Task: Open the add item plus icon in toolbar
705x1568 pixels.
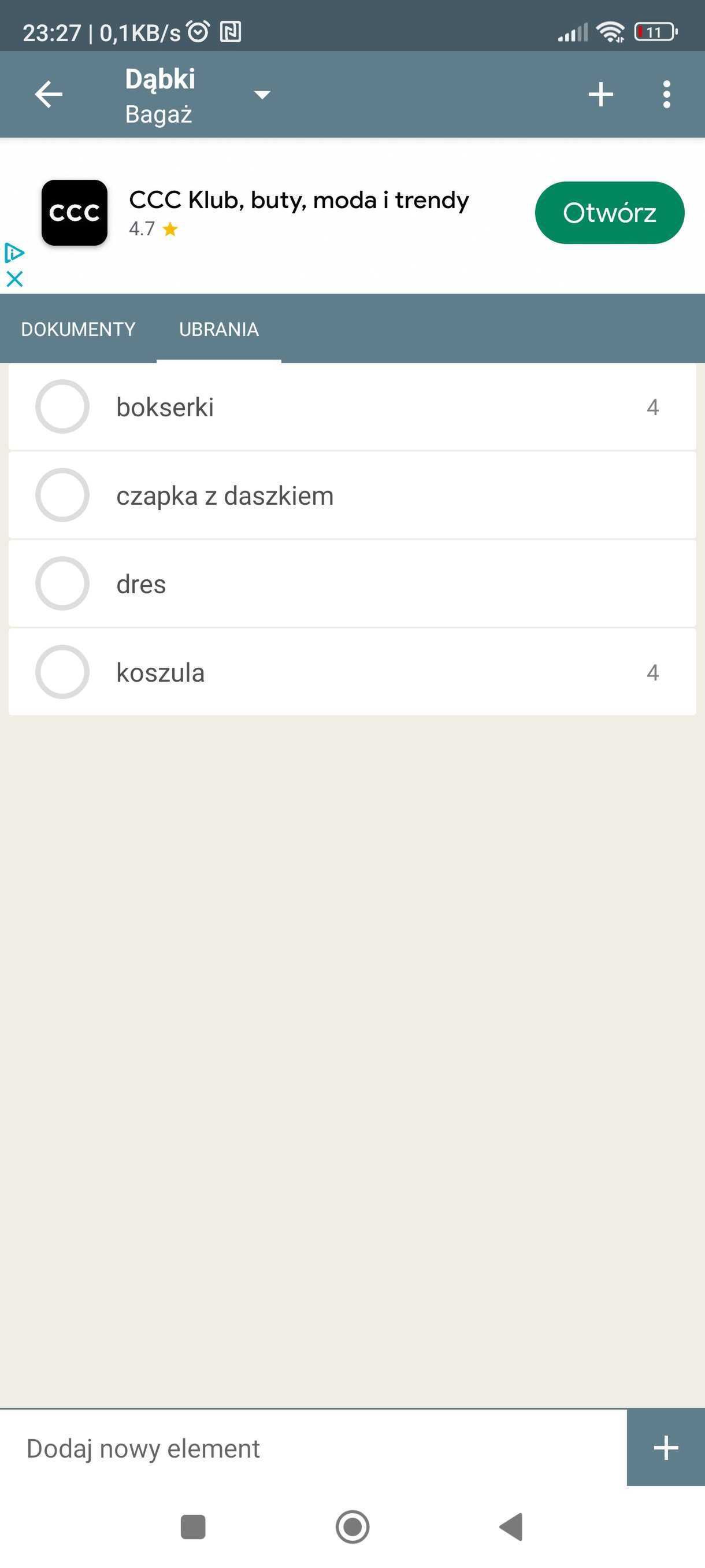Action: 600,94
